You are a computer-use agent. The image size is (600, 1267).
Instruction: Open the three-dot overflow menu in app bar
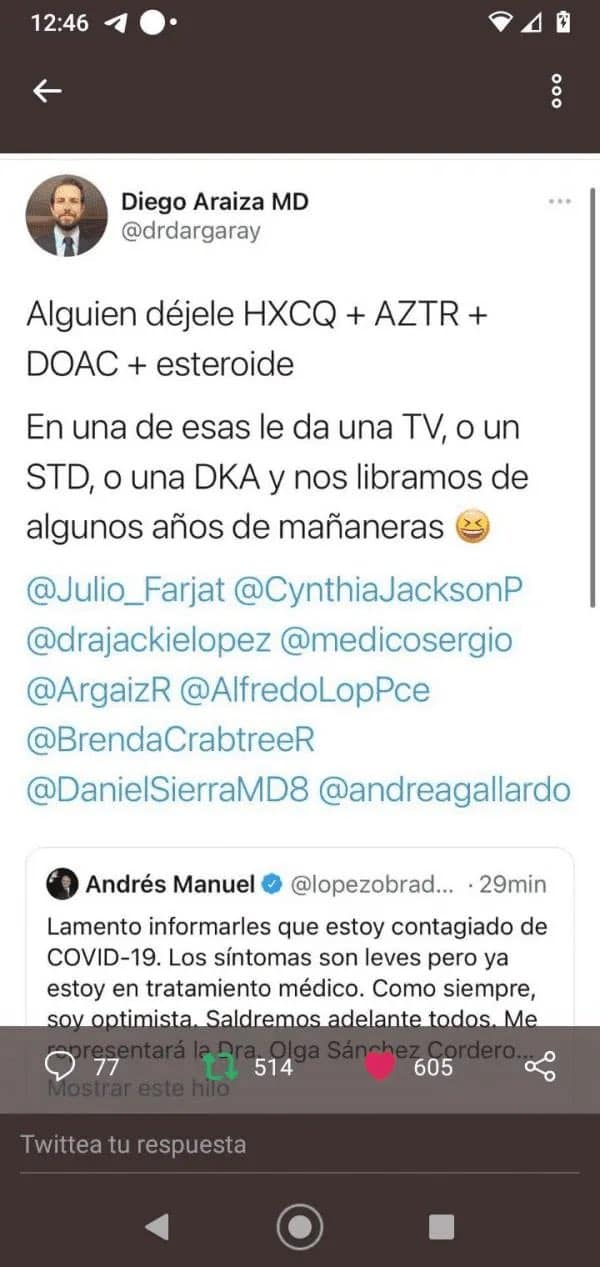[557, 91]
